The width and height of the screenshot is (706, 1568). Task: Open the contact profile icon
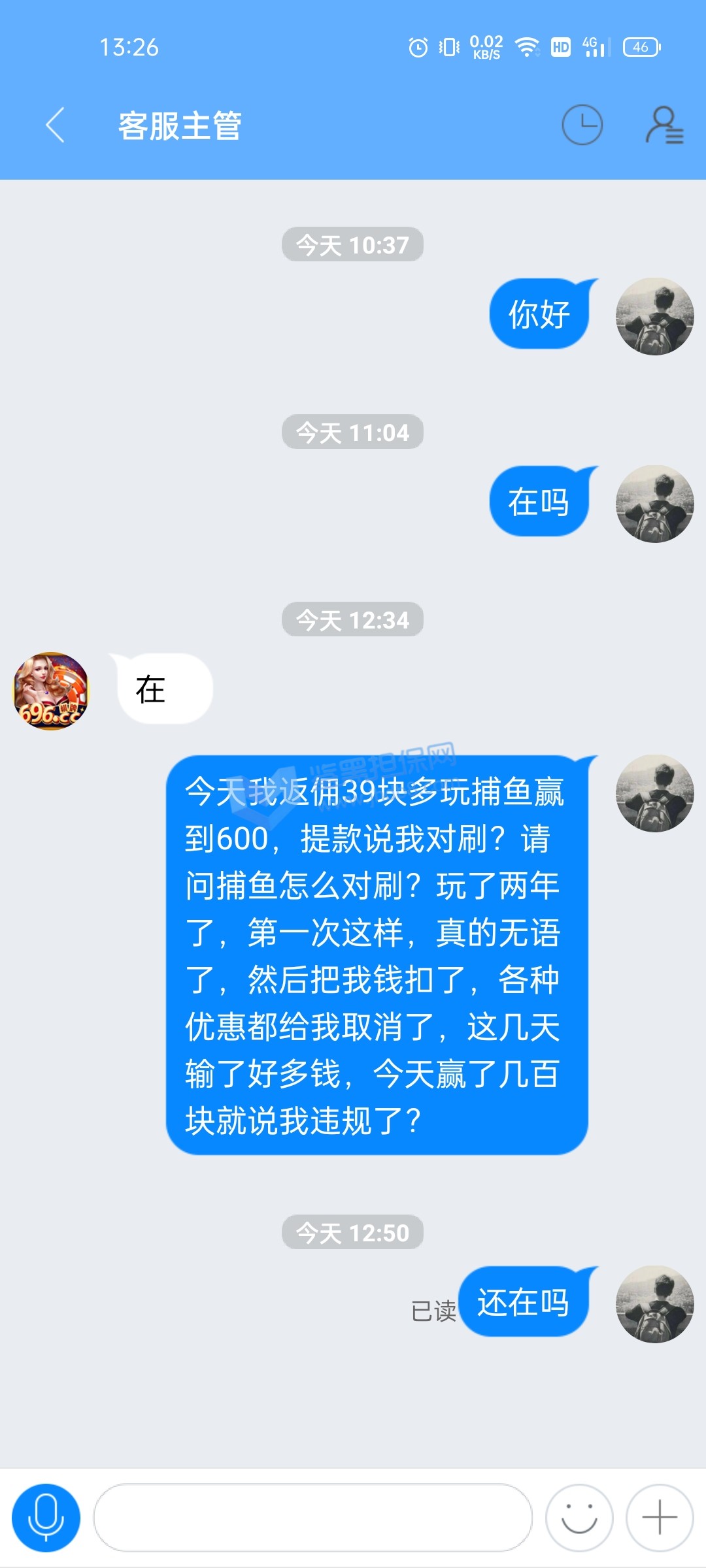664,125
